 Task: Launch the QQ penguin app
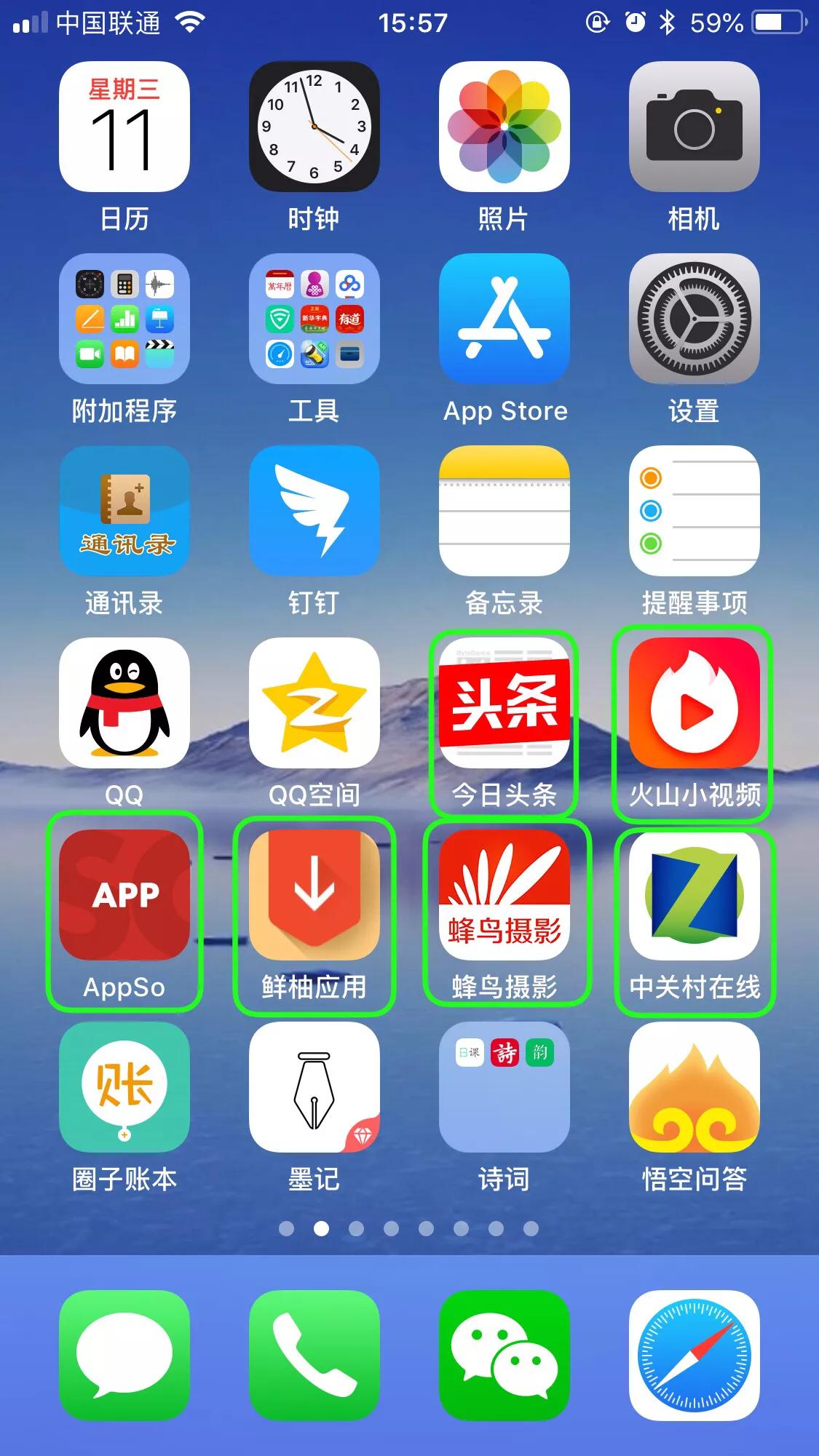coord(124,703)
